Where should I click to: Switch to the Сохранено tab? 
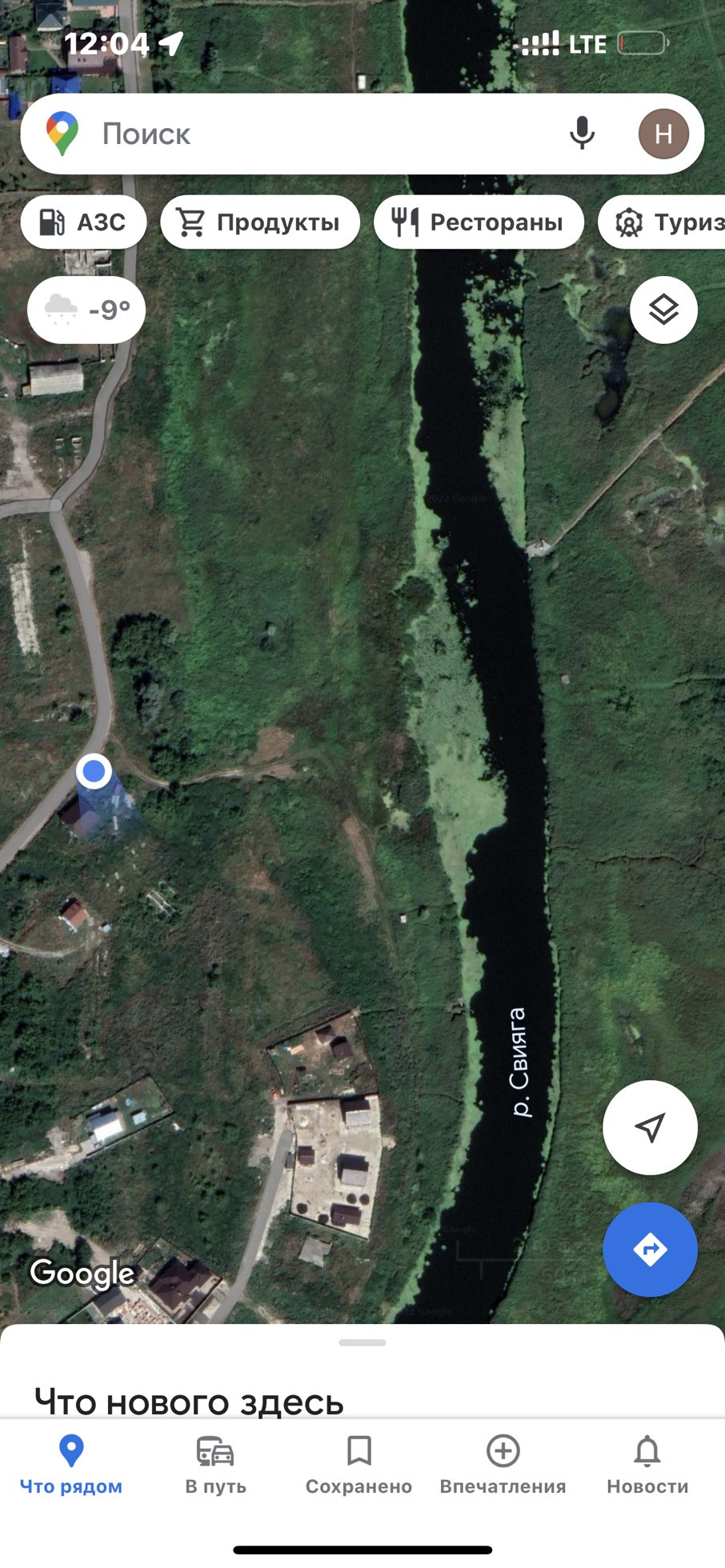358,1466
